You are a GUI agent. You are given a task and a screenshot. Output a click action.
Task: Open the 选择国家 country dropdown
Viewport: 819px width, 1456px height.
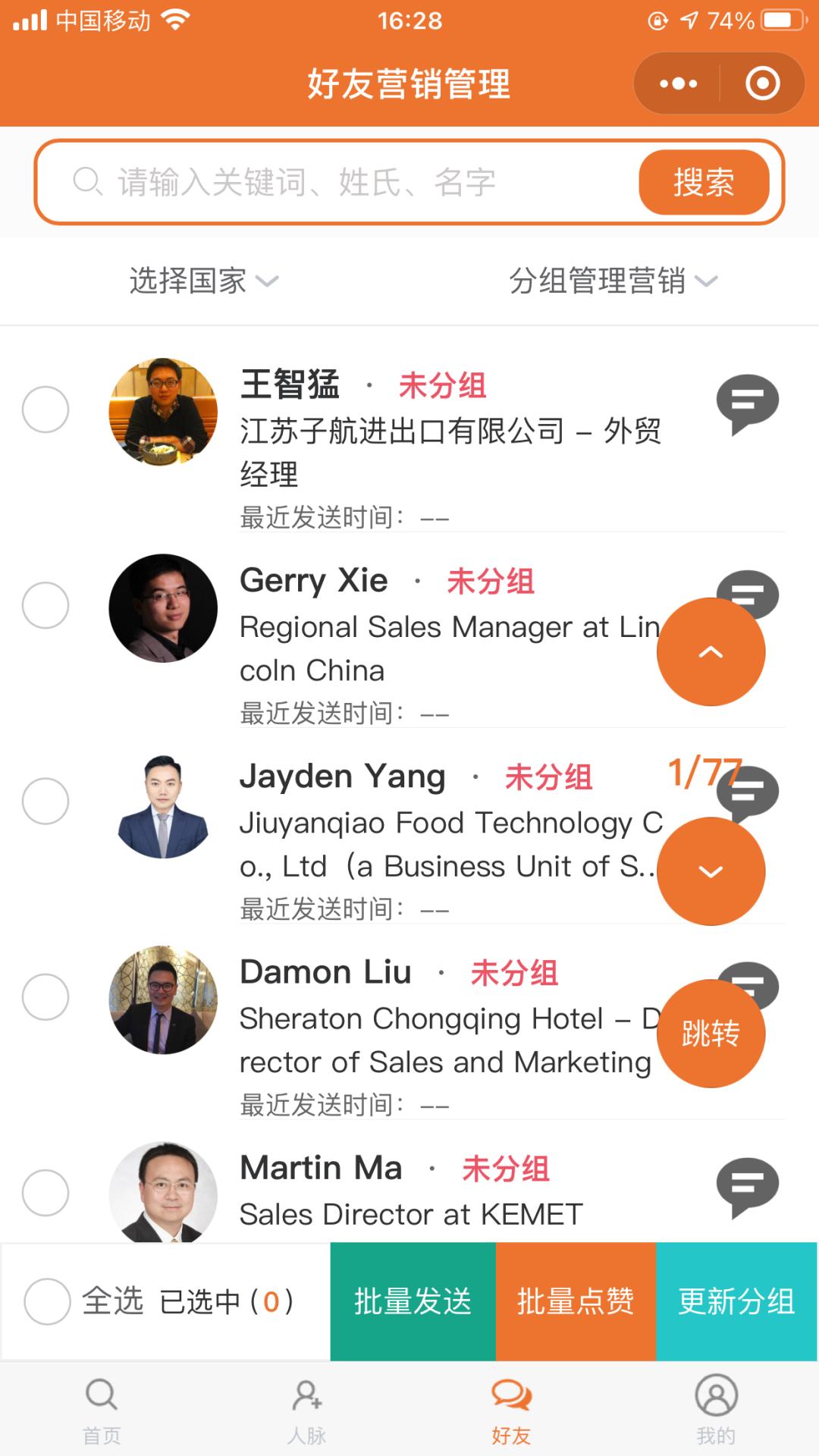point(201,280)
